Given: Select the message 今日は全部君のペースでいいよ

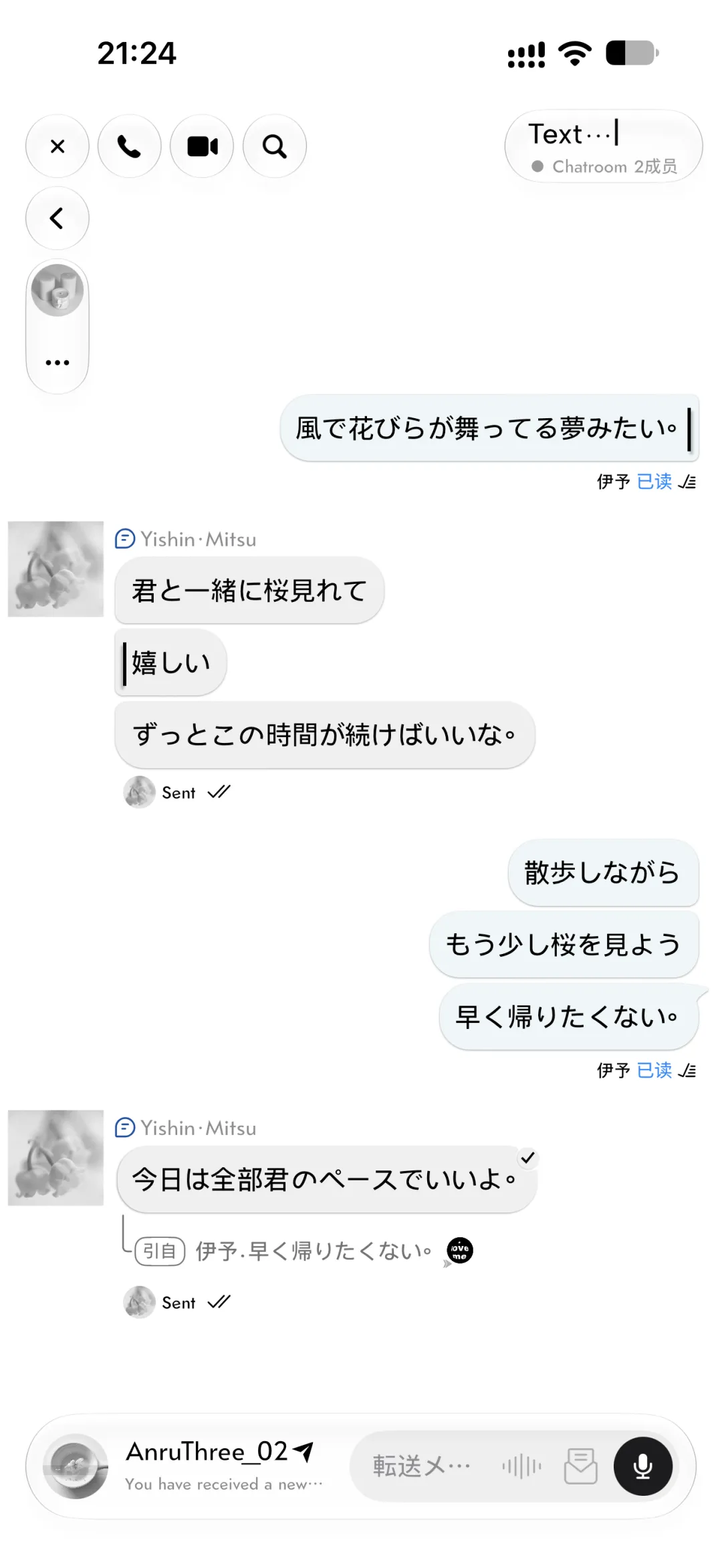Looking at the screenshot, I should 327,1179.
